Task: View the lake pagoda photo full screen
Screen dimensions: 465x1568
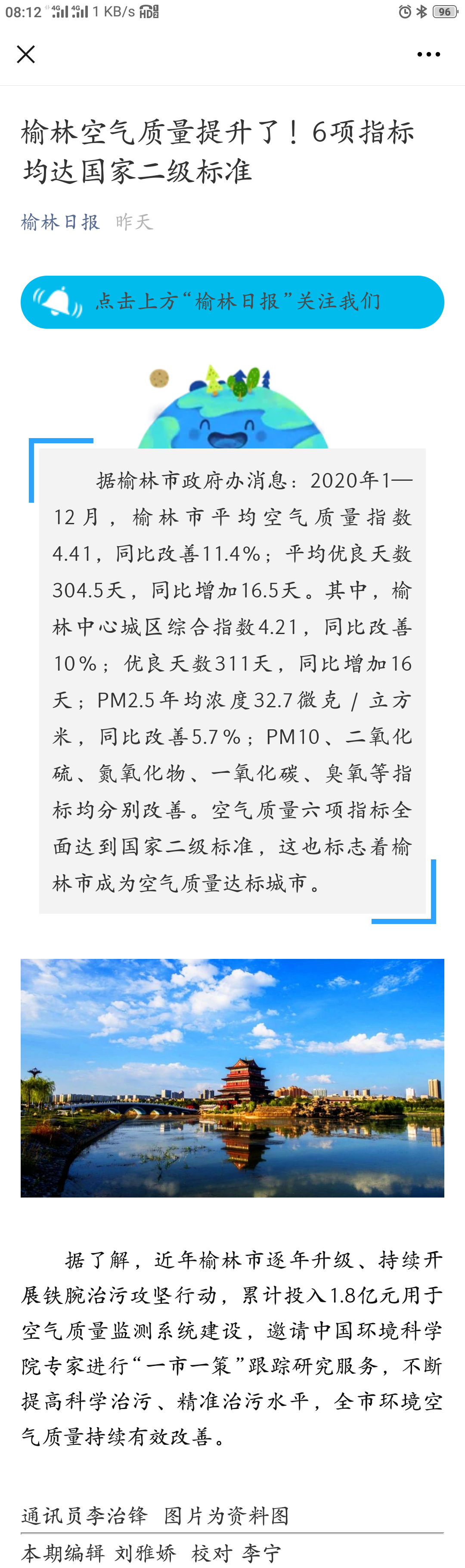Action: tap(232, 1077)
